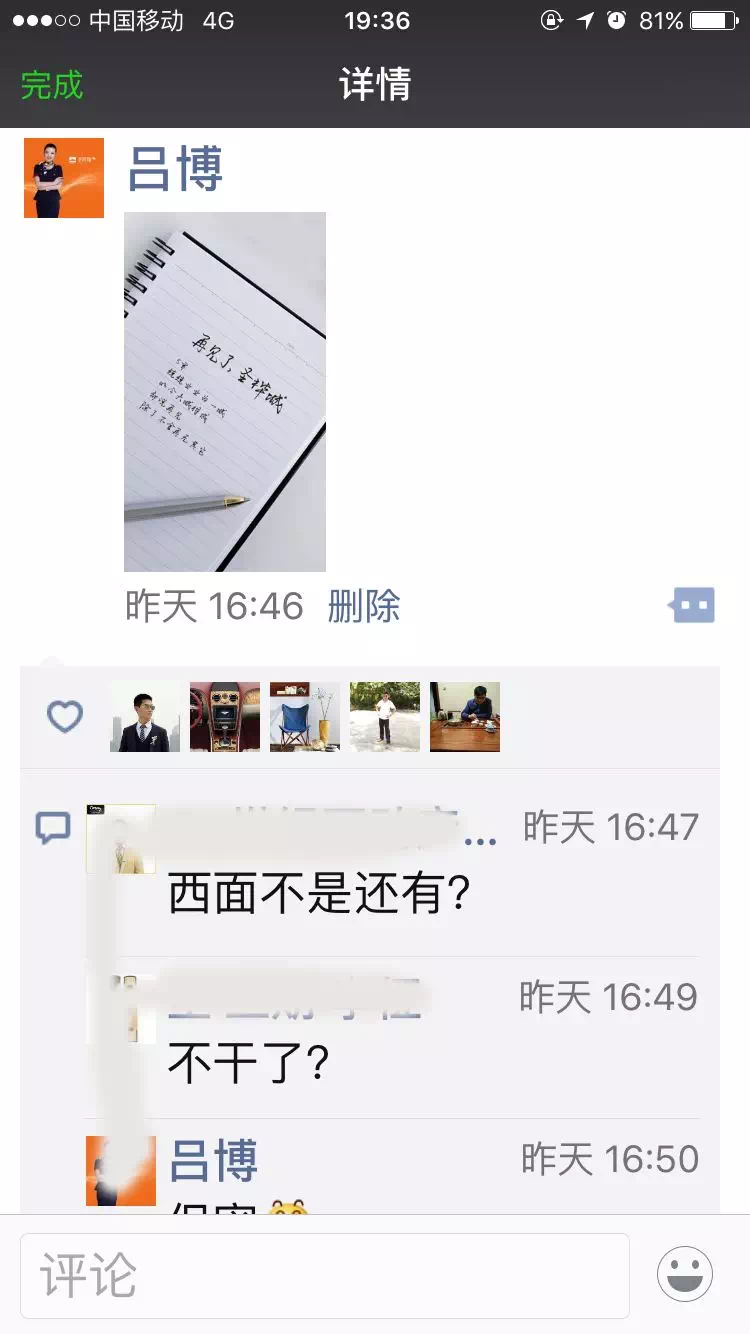Viewport: 750px width, 1334px height.
Task: Delete this post with 删除
Action: tap(364, 606)
